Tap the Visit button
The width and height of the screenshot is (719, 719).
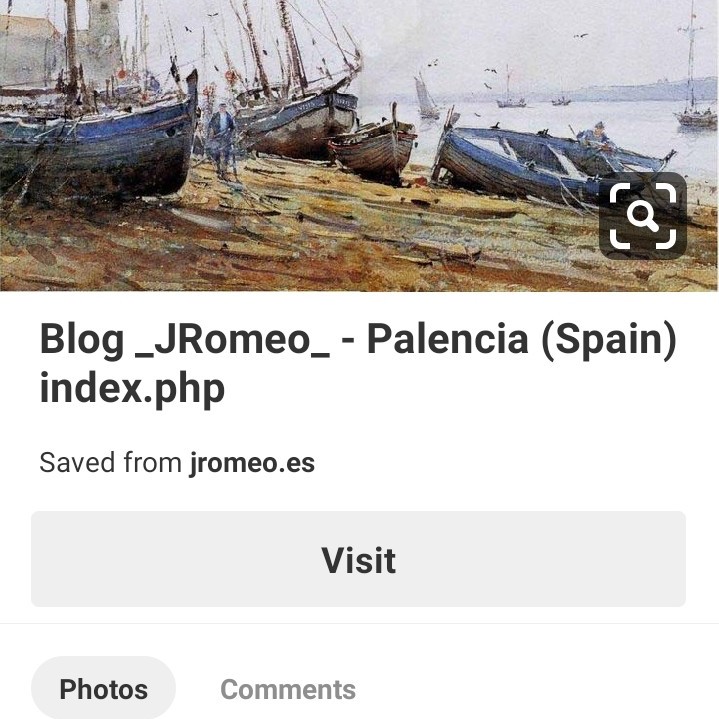(x=358, y=559)
